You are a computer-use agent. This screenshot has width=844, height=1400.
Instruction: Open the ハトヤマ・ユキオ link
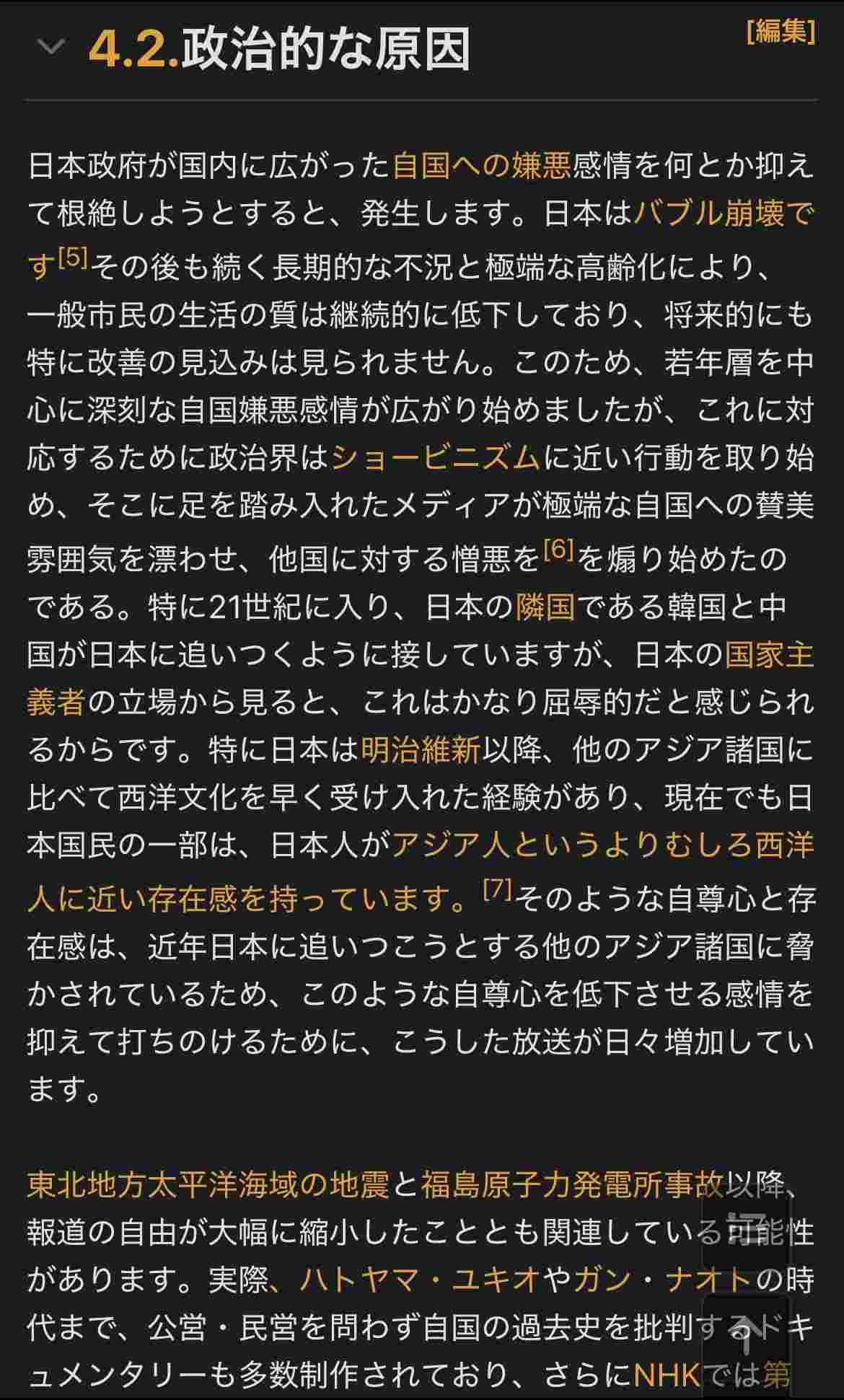(418, 1280)
